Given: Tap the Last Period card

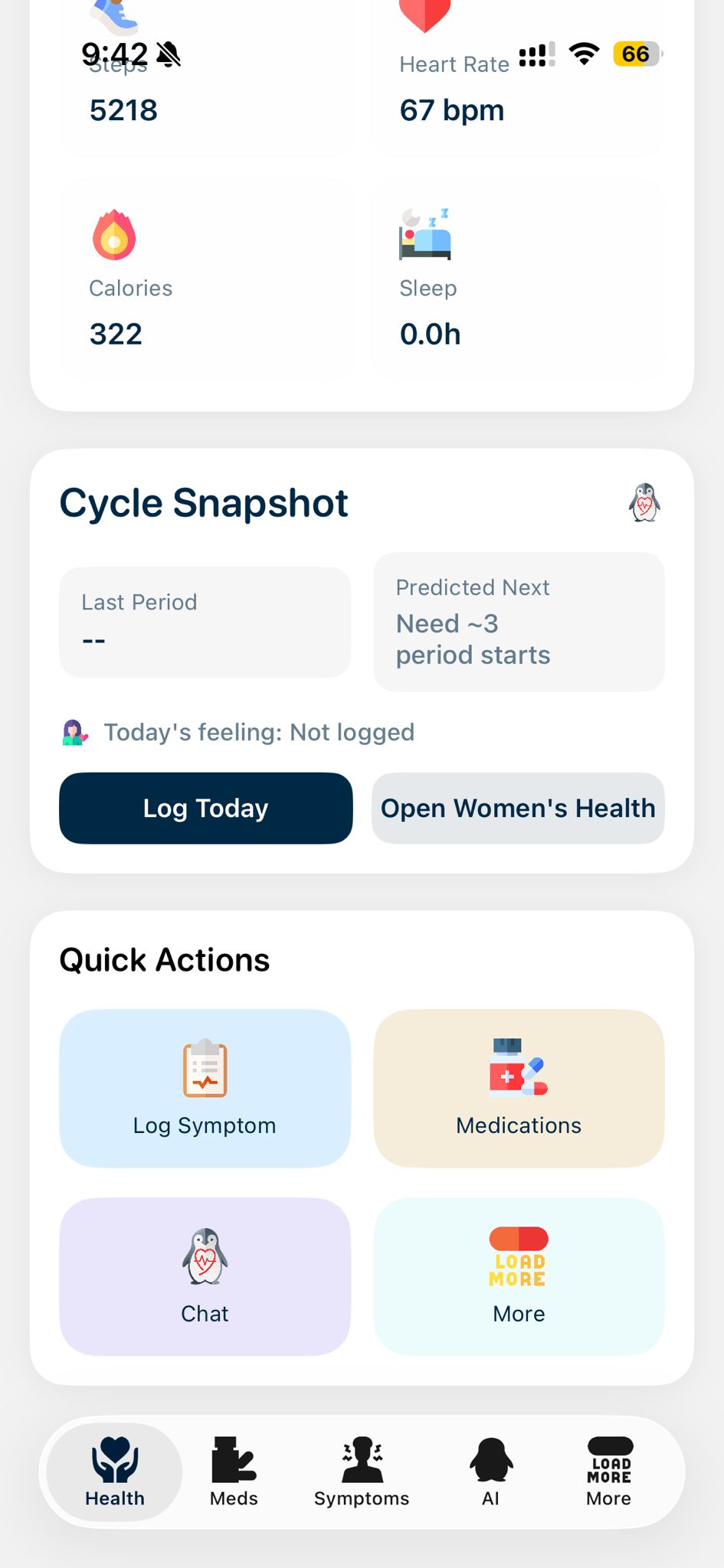Looking at the screenshot, I should 204,622.
